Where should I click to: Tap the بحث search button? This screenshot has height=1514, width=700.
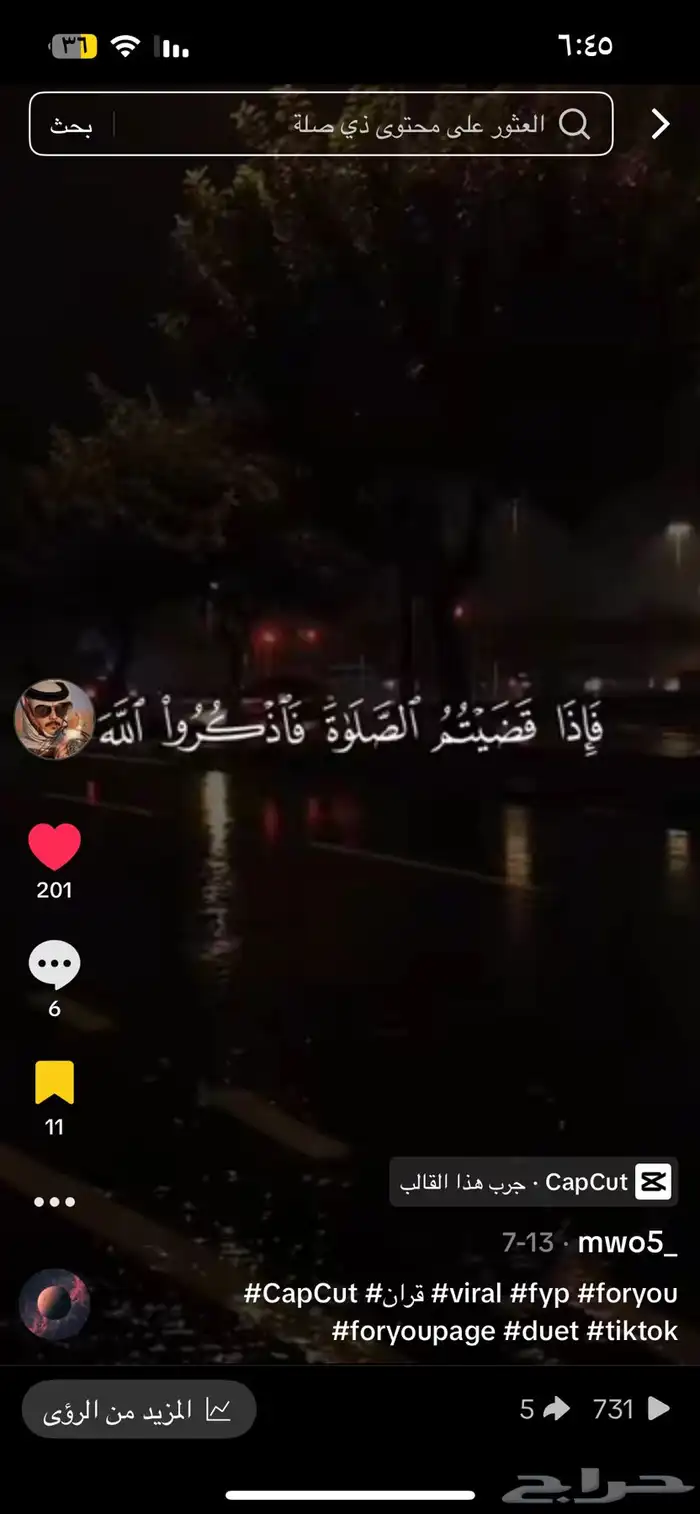[71, 125]
